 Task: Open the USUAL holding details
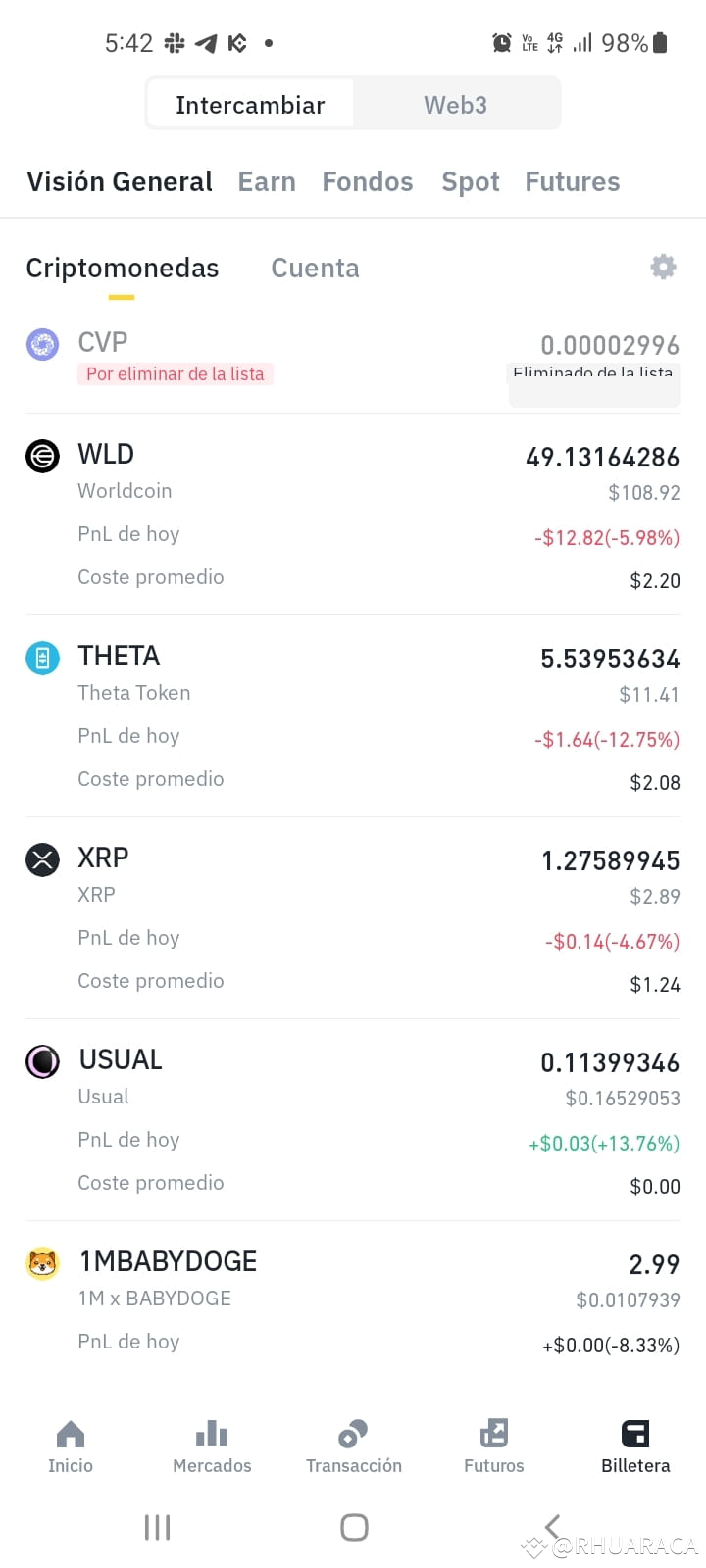(x=353, y=1120)
